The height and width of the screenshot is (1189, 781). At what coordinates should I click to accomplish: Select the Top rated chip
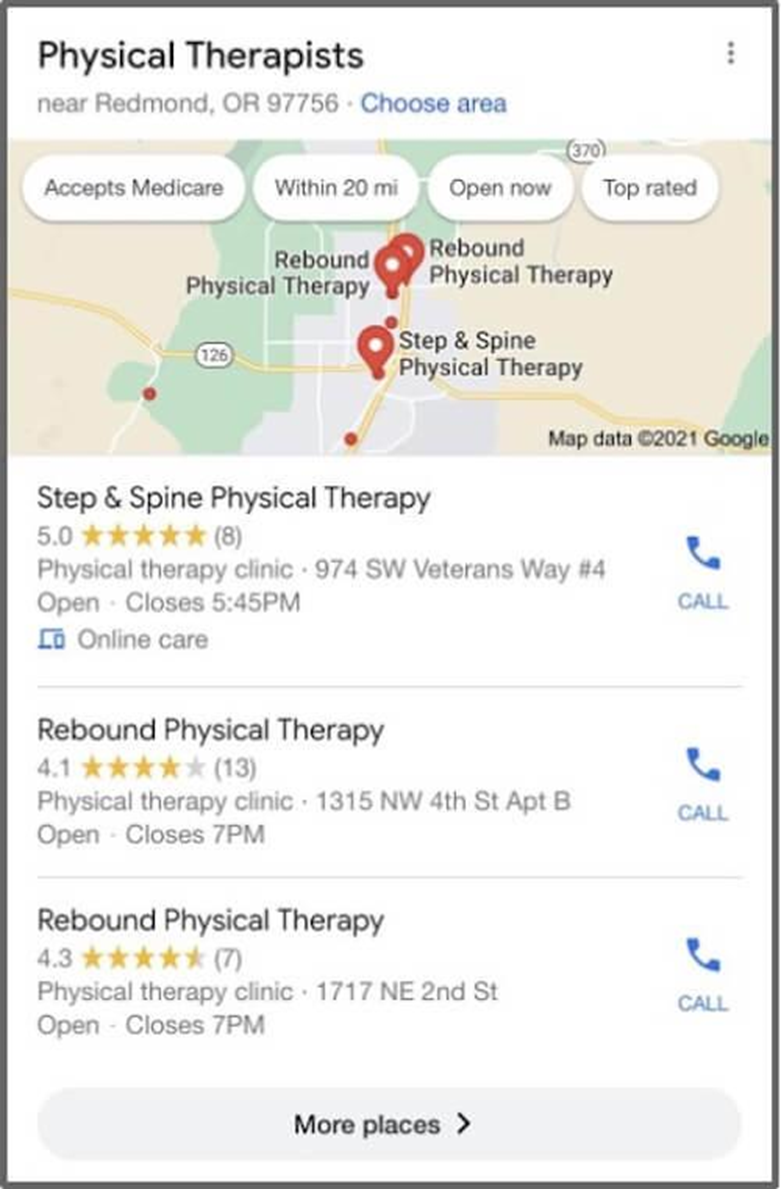pos(649,188)
